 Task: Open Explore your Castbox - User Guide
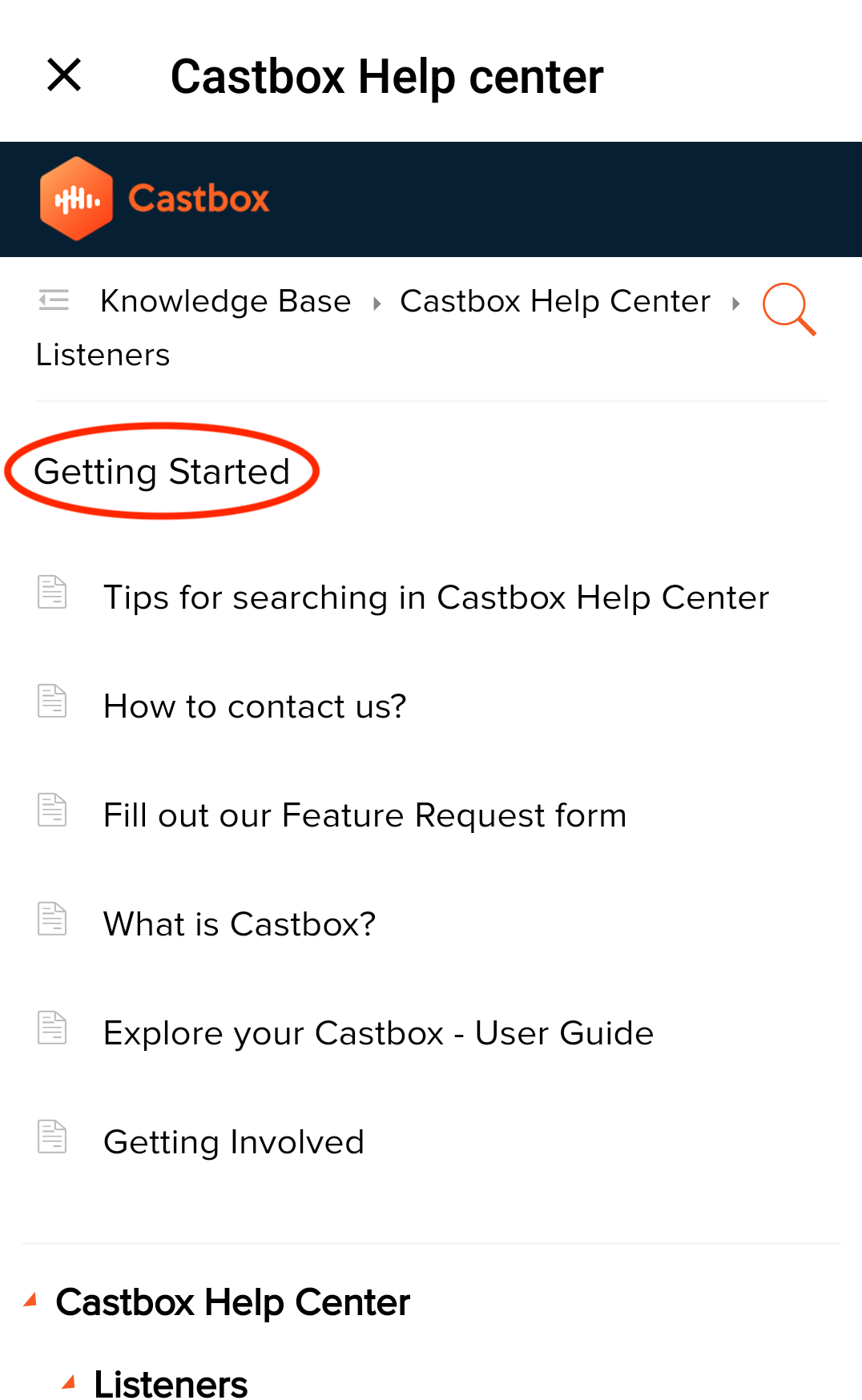[x=378, y=1033]
